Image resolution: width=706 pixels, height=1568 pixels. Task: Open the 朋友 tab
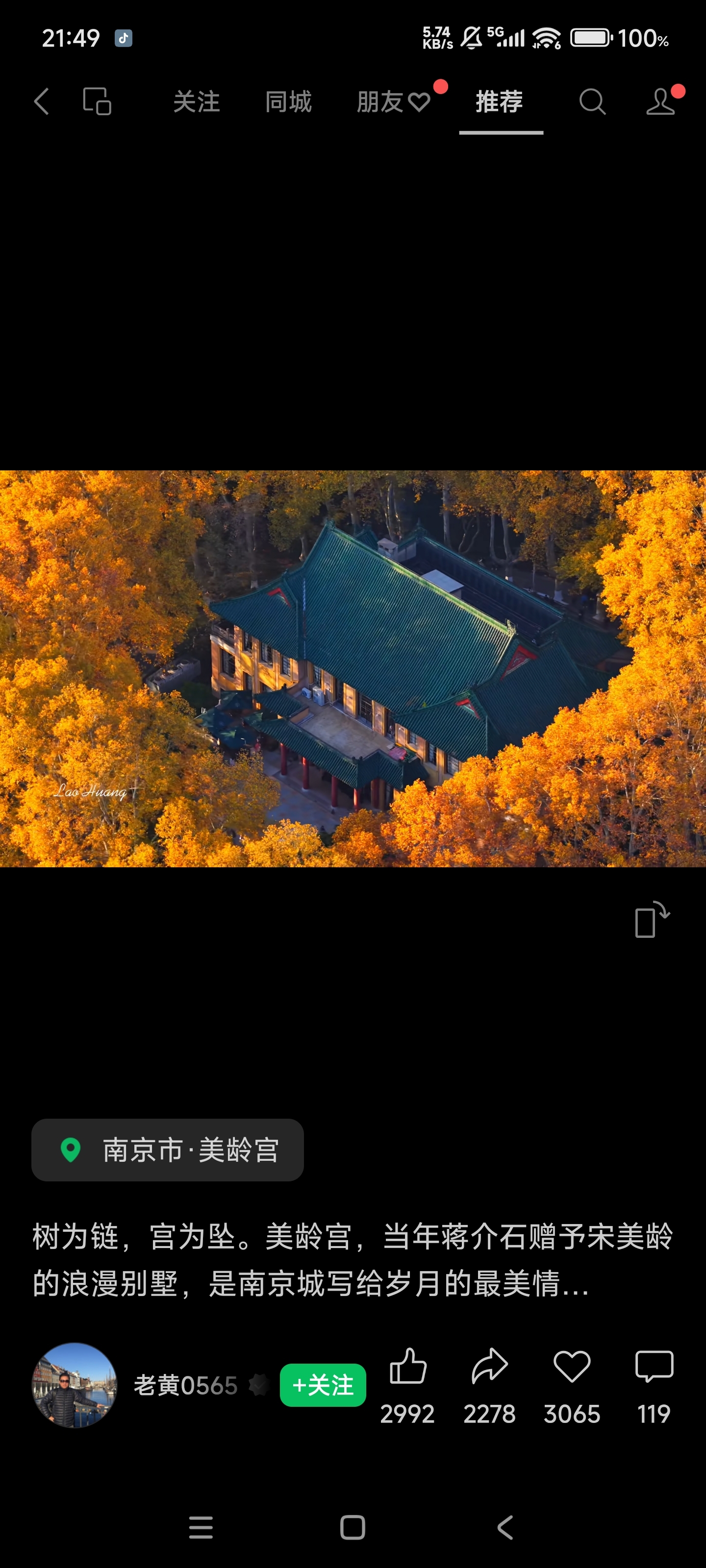[393, 101]
